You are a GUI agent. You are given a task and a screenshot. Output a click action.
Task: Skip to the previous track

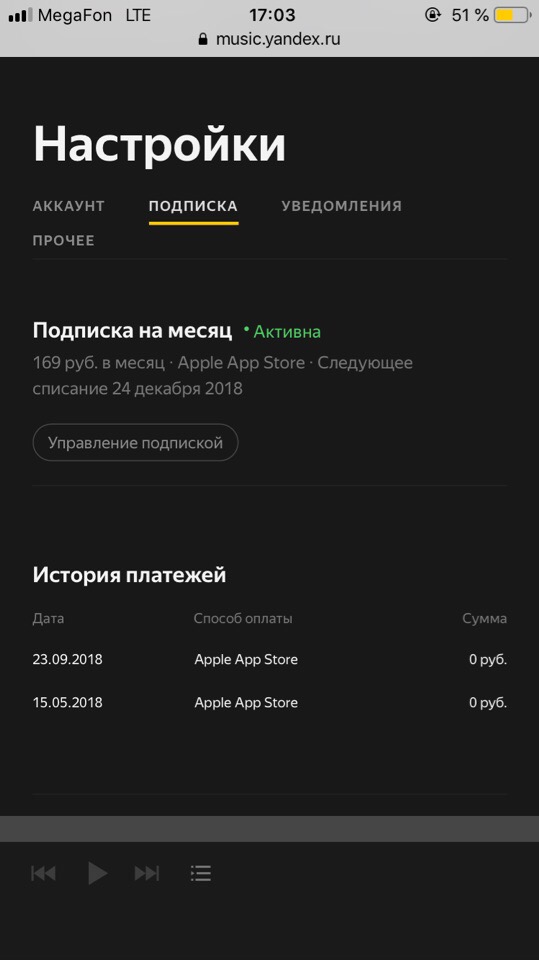click(43, 873)
